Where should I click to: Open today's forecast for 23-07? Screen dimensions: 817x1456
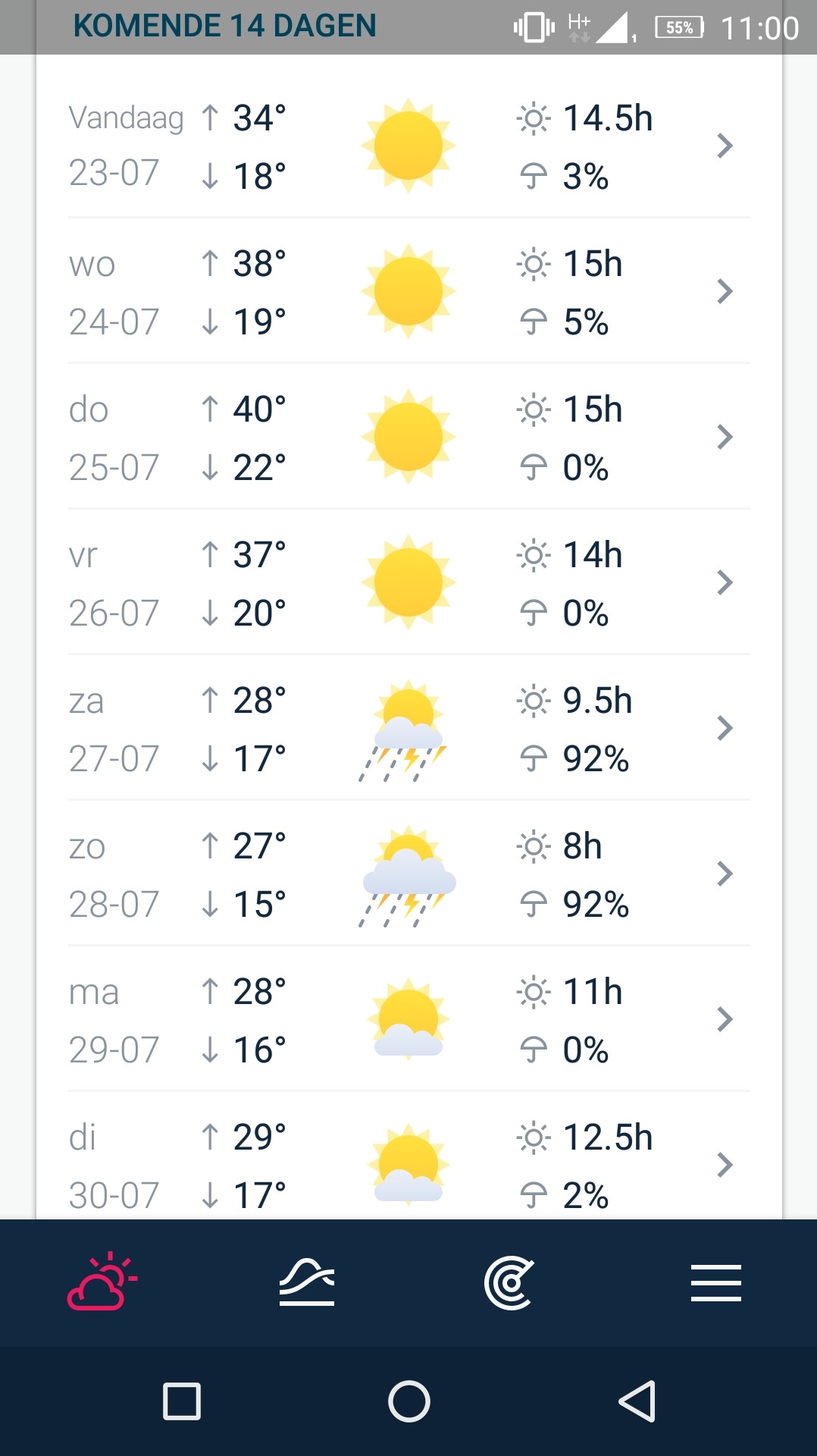(x=409, y=146)
